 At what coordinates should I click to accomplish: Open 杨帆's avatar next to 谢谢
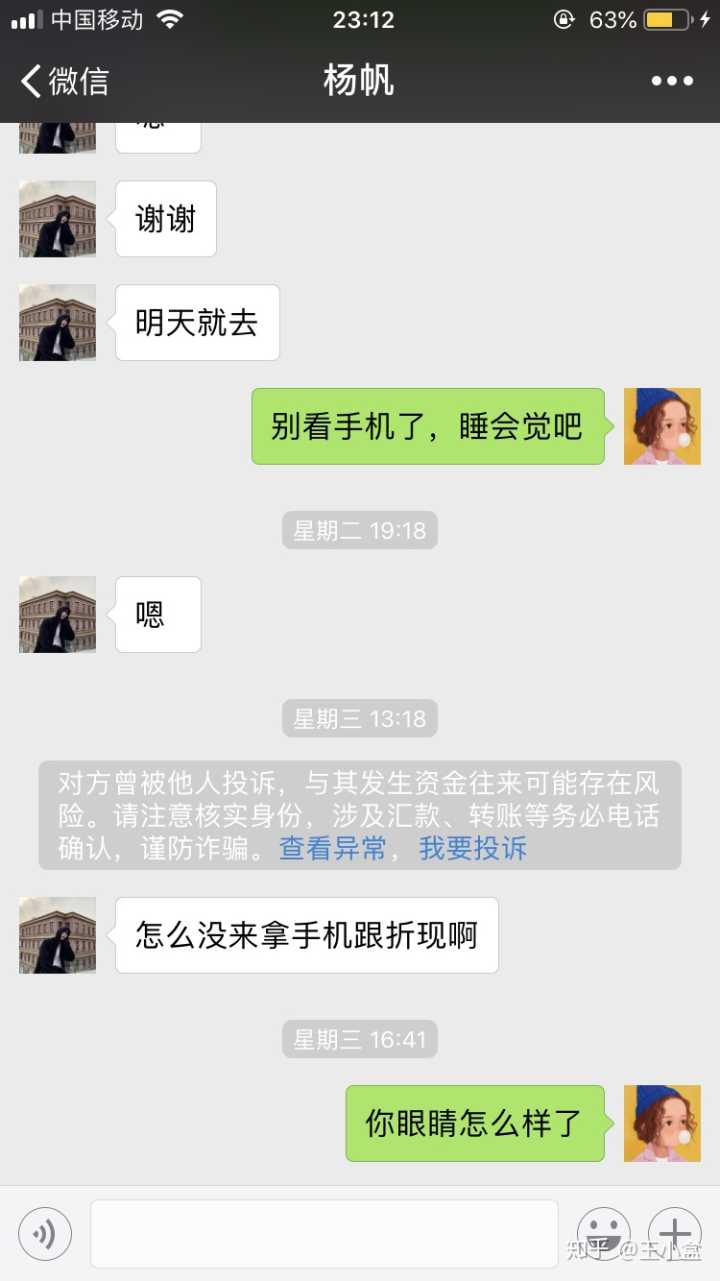[x=58, y=219]
